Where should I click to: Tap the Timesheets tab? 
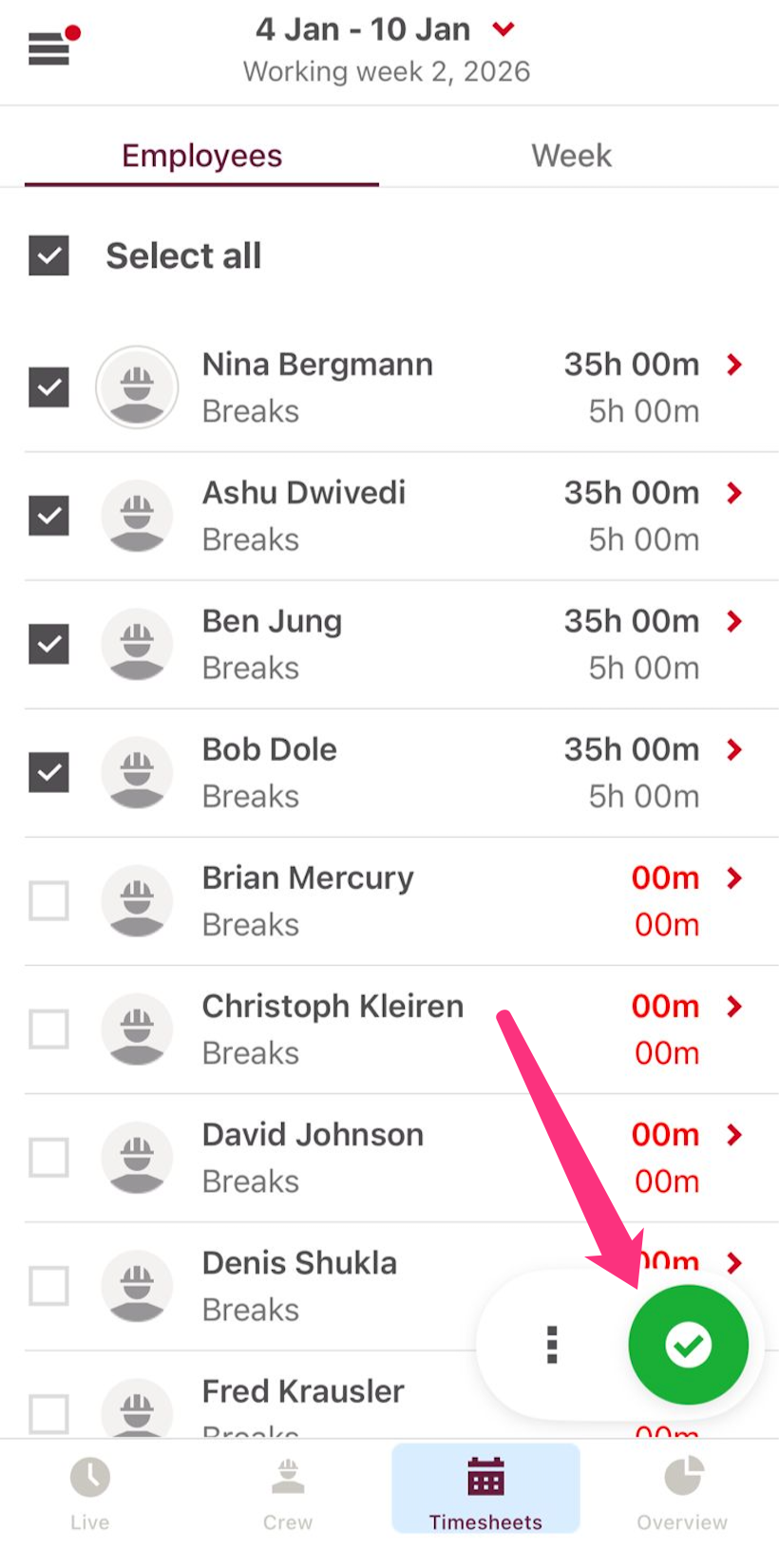[x=485, y=1493]
